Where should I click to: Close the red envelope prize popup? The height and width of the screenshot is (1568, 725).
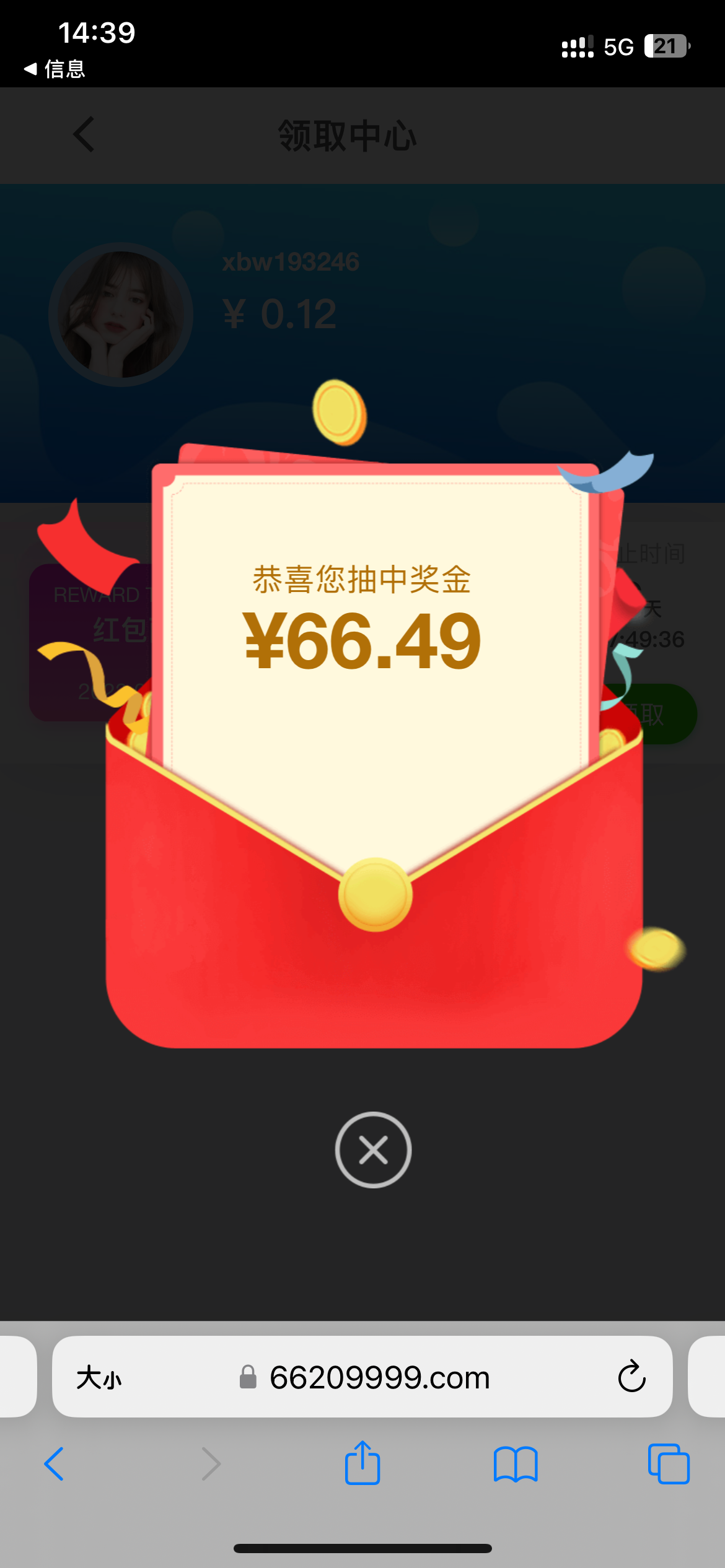373,1150
